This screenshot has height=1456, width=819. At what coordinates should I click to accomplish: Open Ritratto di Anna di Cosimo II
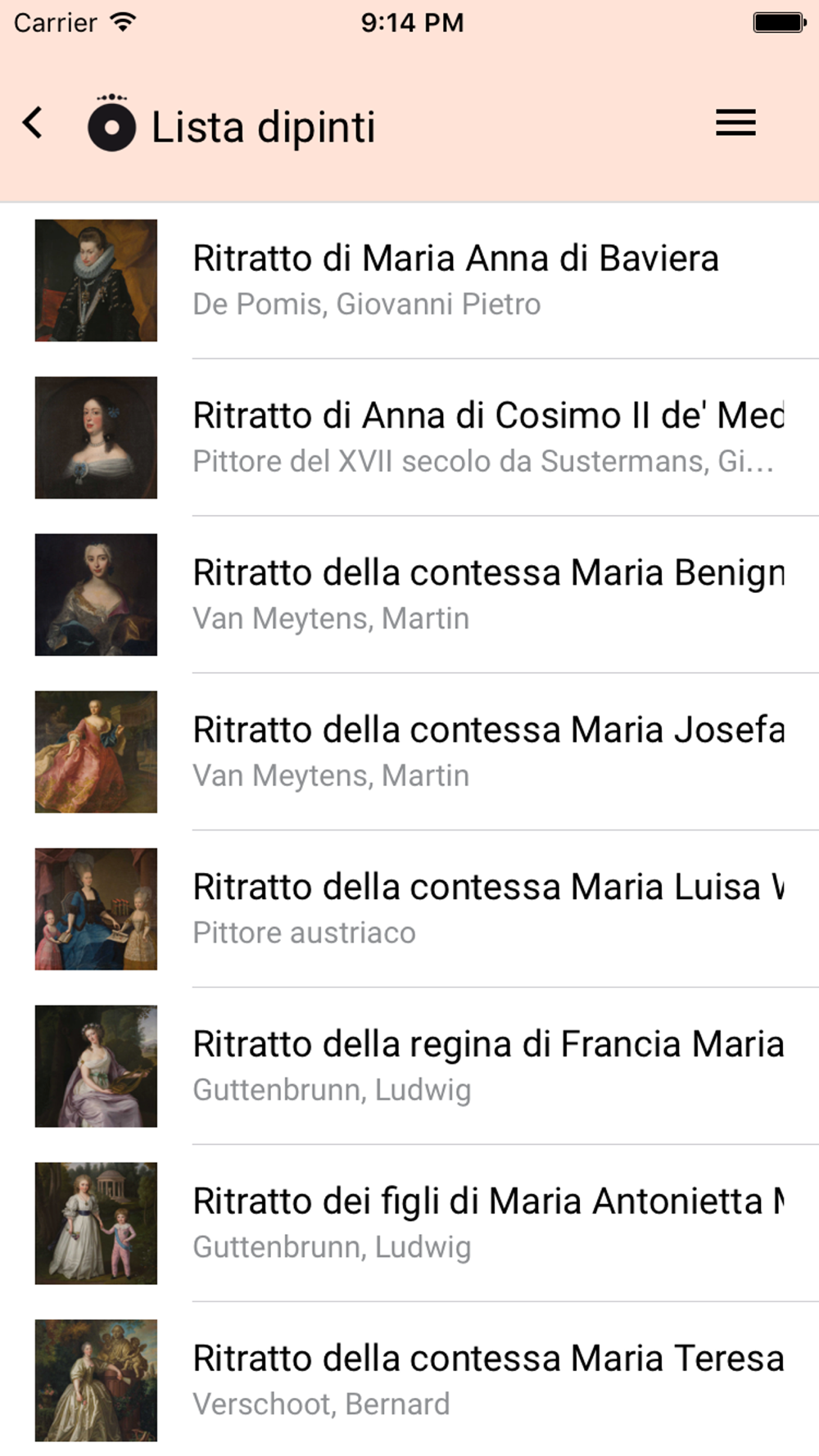(x=409, y=437)
